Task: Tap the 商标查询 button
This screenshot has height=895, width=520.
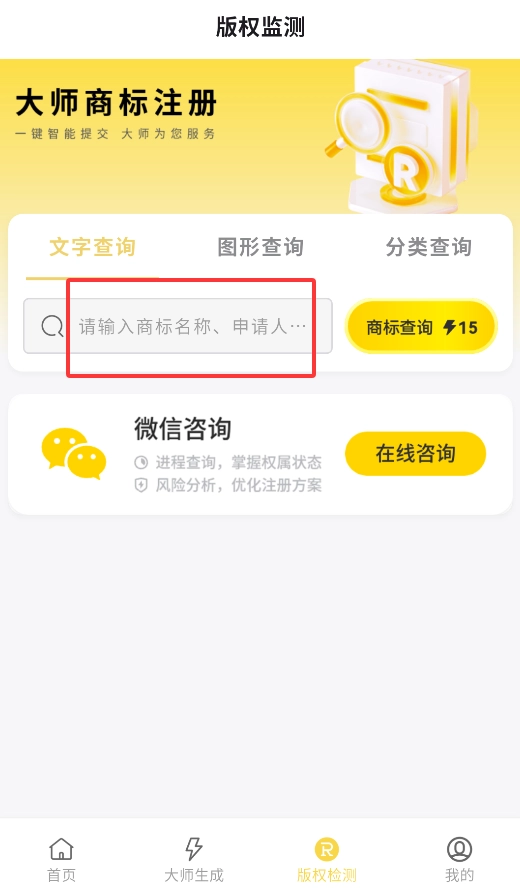Action: pos(421,327)
